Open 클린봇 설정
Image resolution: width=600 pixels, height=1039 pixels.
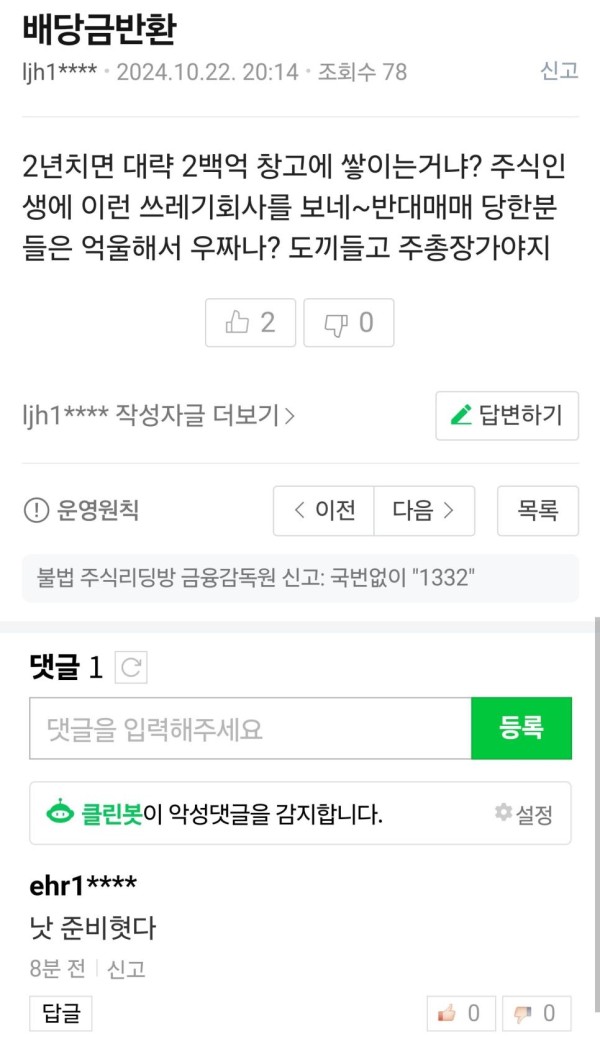pyautogui.click(x=524, y=814)
